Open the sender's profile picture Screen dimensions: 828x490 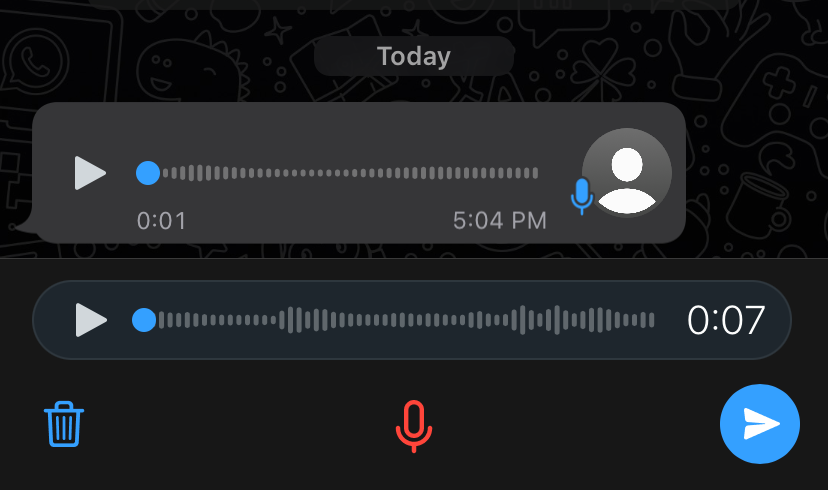click(x=626, y=172)
